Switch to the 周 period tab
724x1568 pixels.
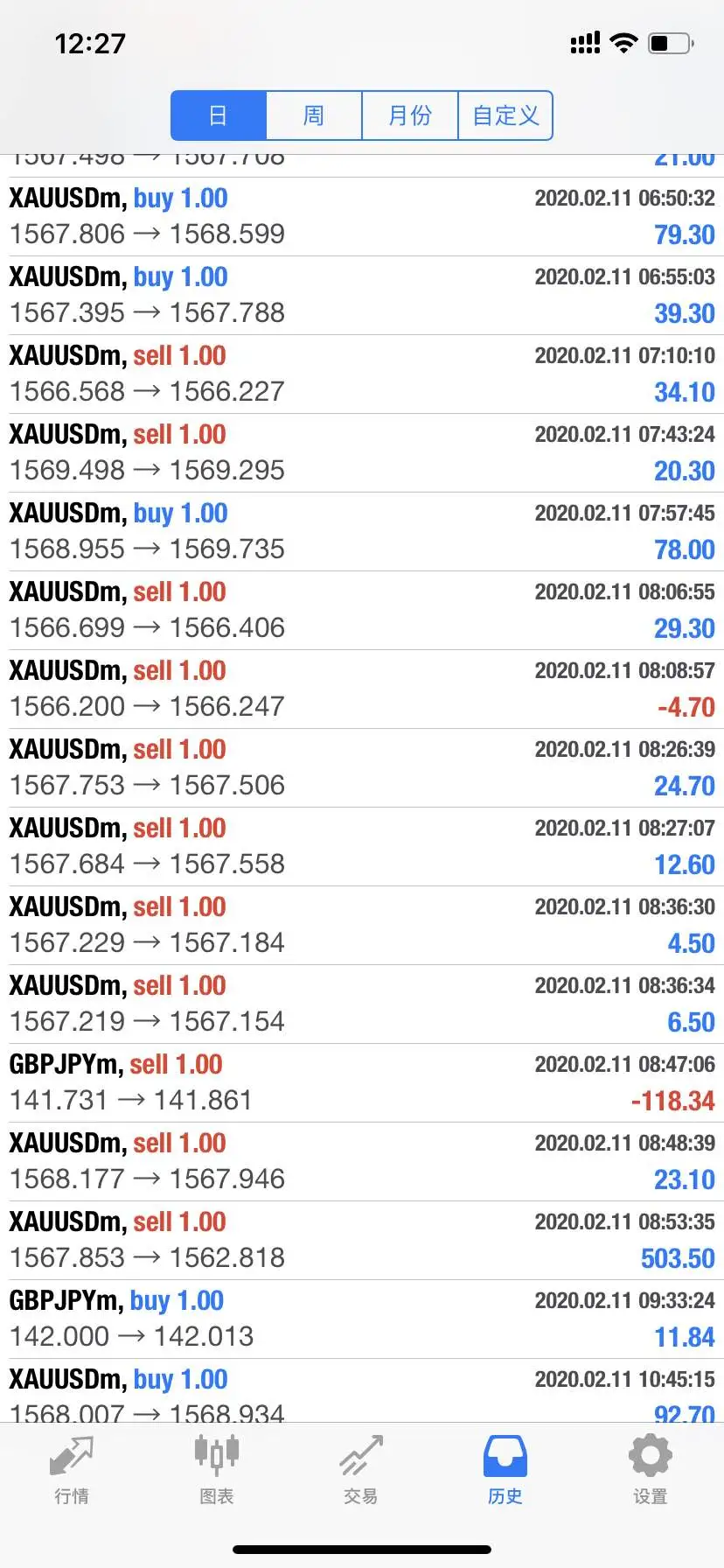(314, 115)
